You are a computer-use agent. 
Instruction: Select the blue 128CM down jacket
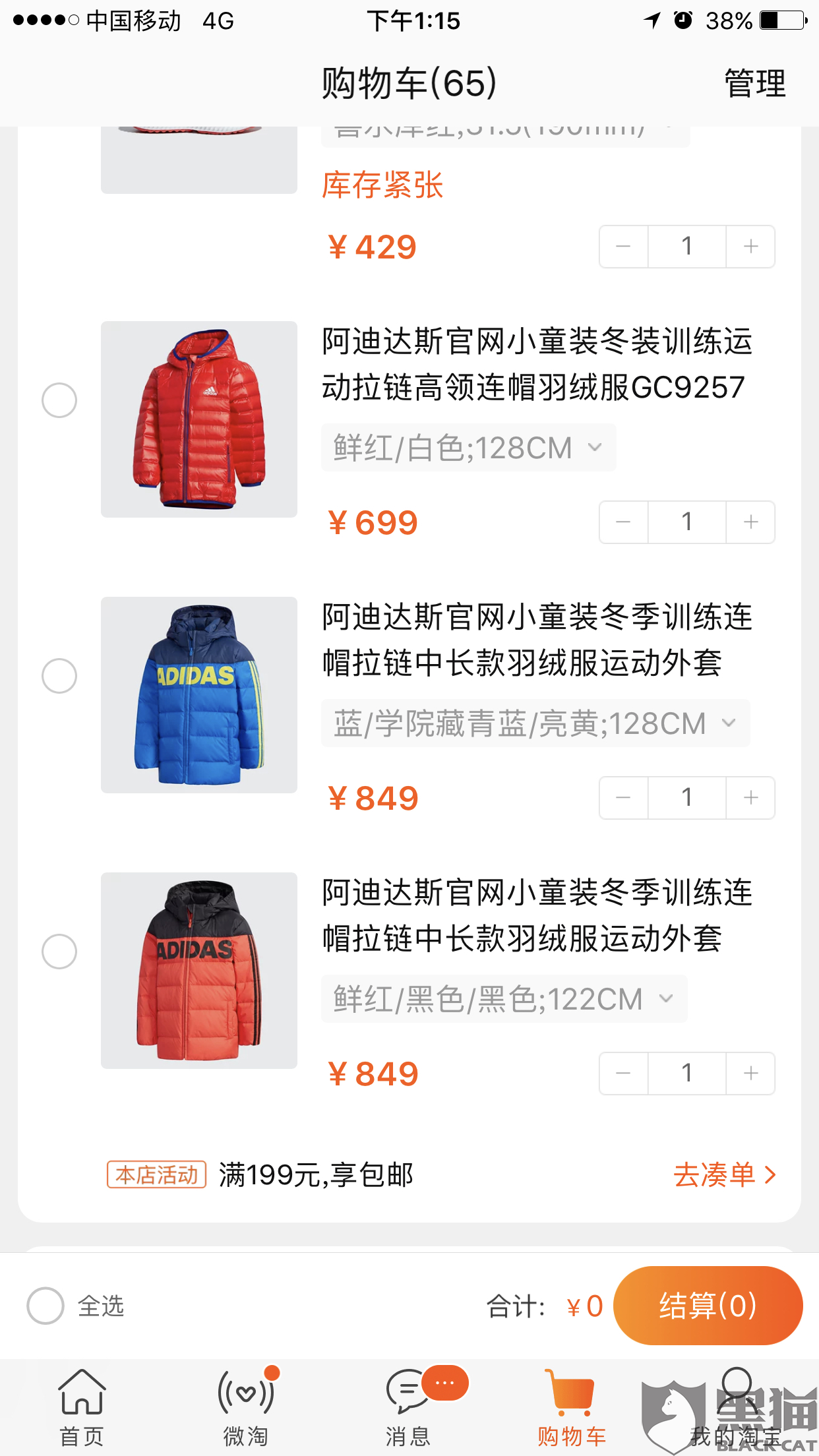click(x=59, y=676)
